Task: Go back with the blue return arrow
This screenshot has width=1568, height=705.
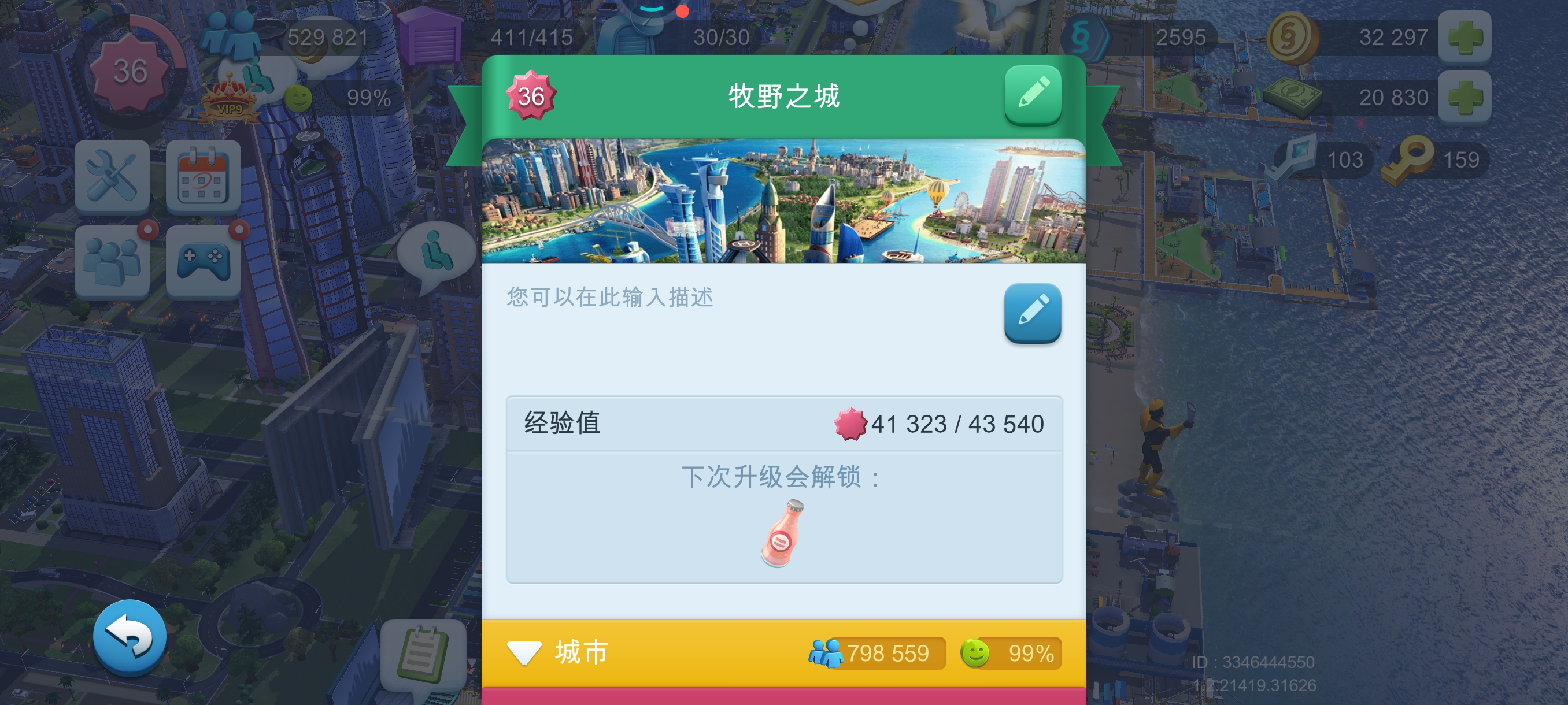Action: tap(130, 637)
